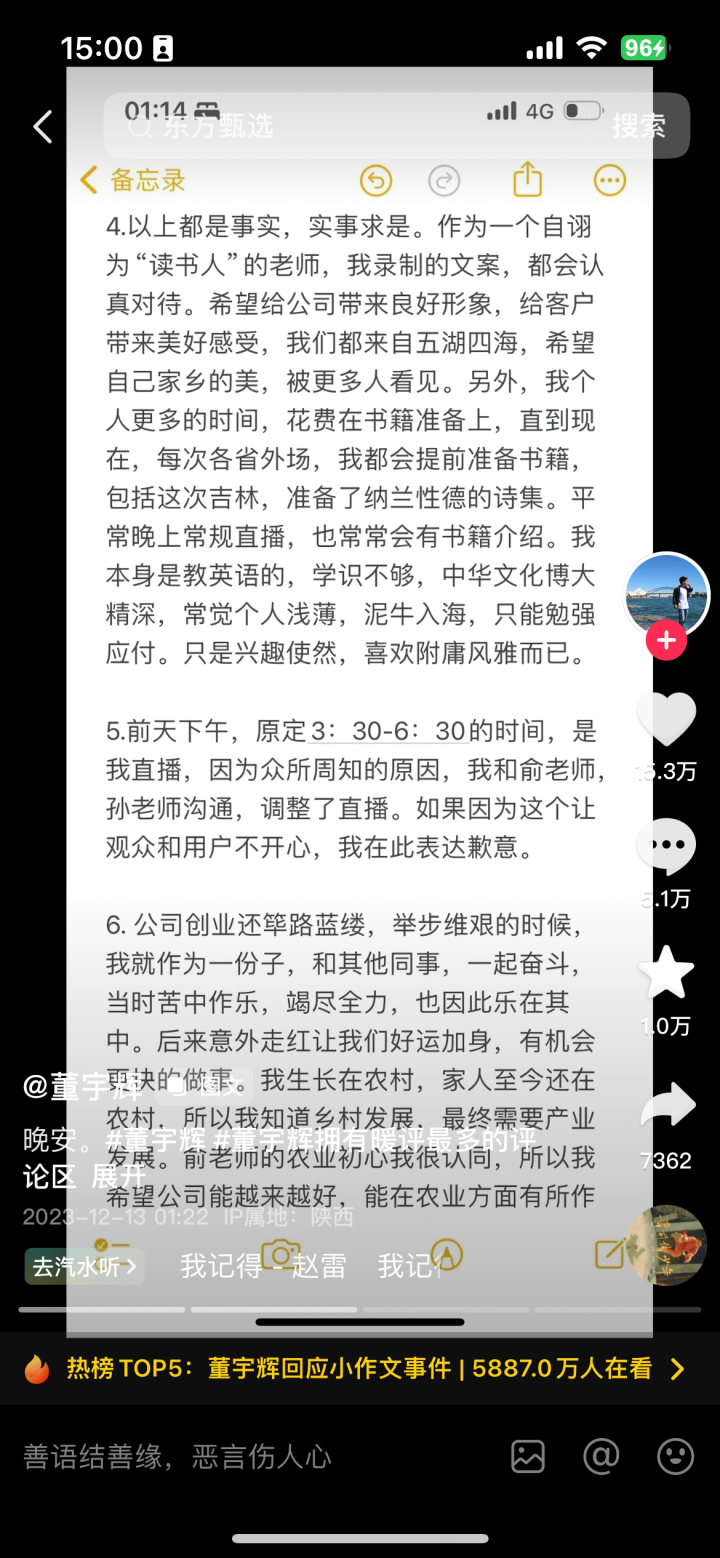720x1558 pixels.
Task: Open the comments section
Action: (666, 846)
